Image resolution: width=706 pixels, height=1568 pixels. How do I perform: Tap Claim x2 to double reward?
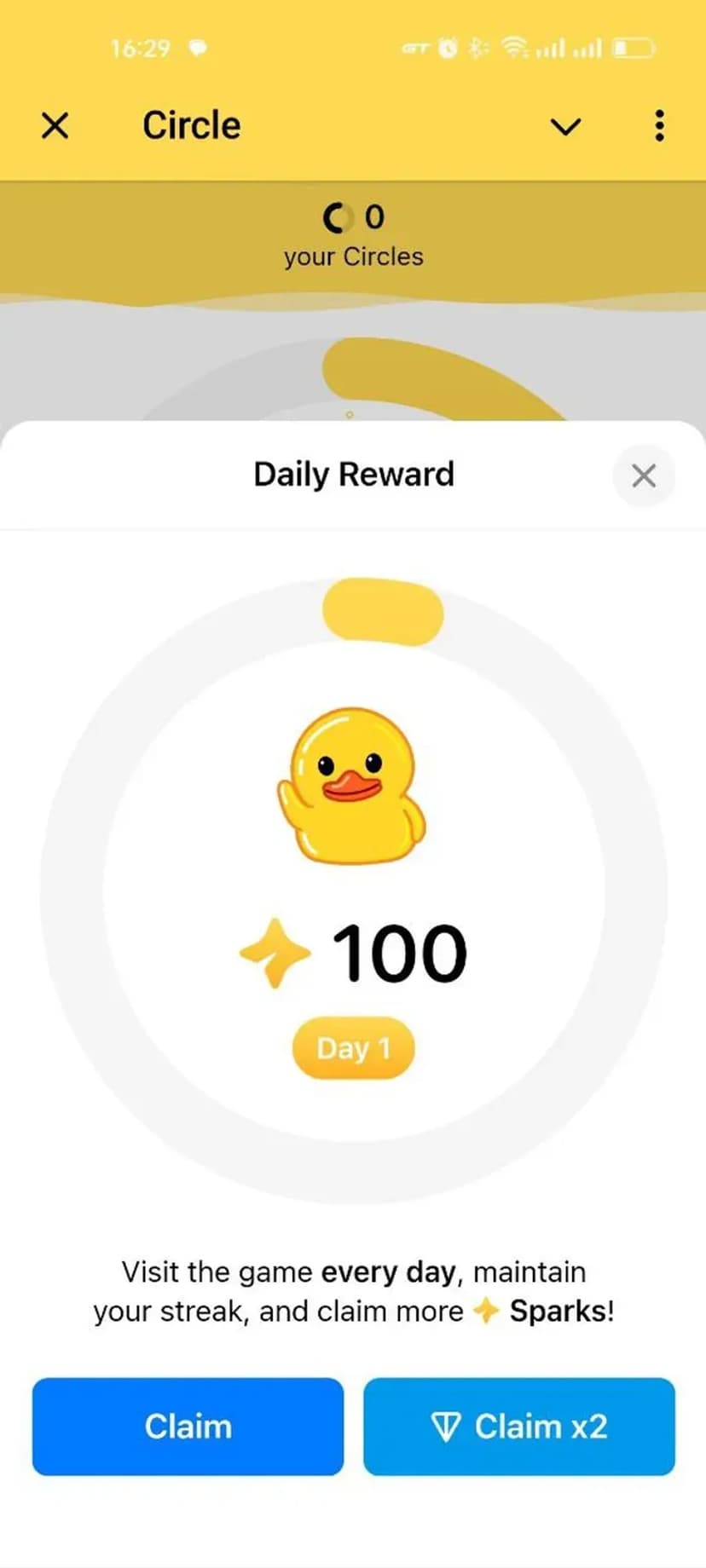point(518,1427)
